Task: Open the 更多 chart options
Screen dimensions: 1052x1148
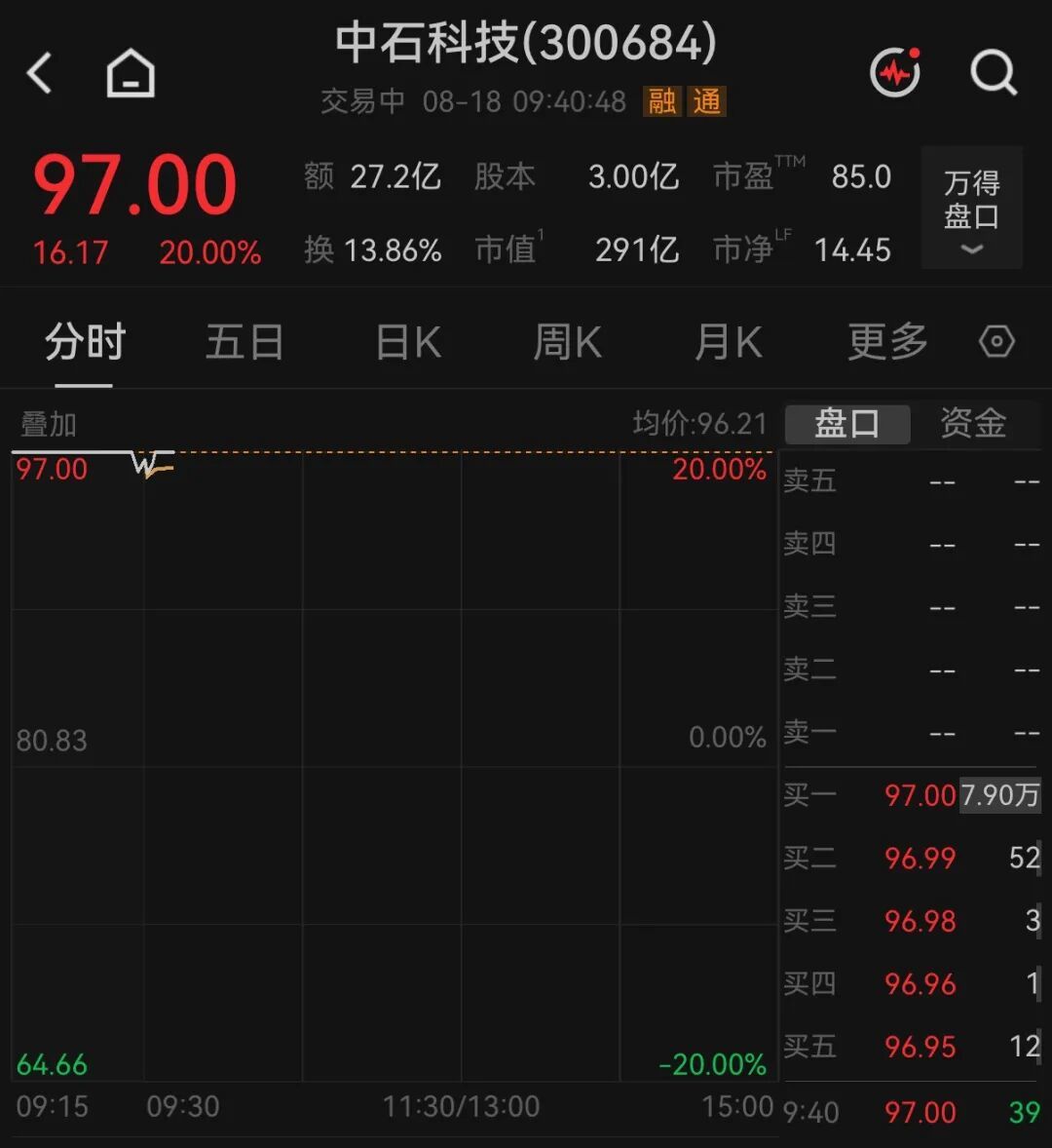Action: point(887,342)
